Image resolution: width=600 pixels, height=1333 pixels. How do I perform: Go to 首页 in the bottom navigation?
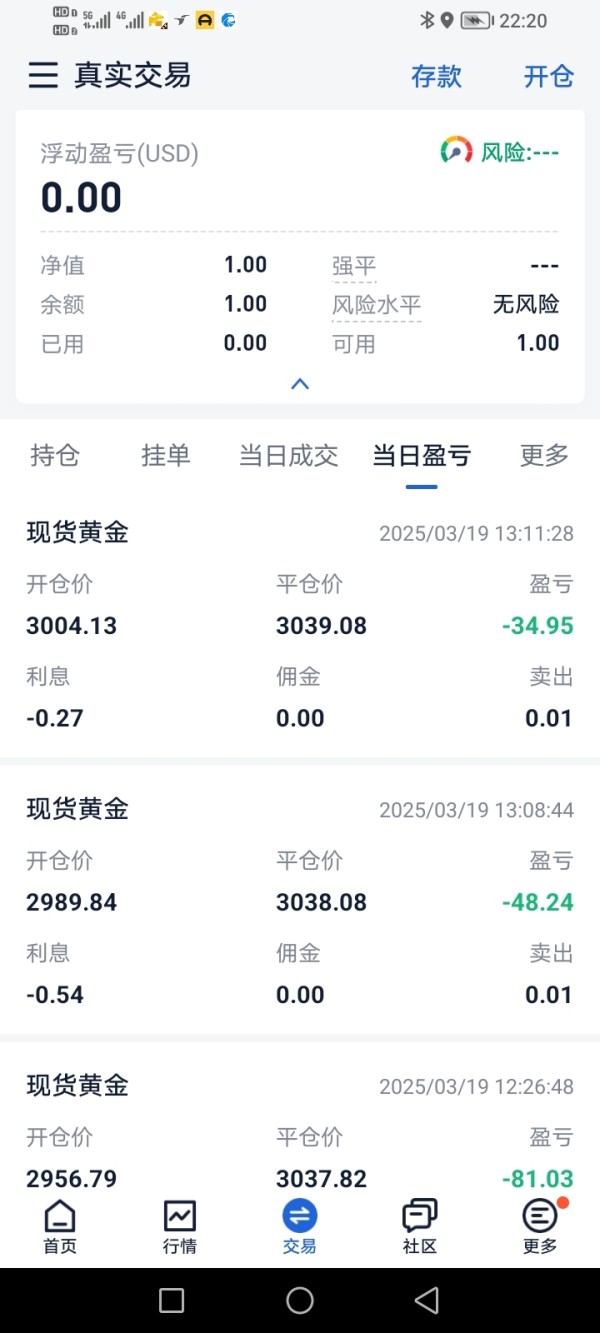coord(60,1227)
